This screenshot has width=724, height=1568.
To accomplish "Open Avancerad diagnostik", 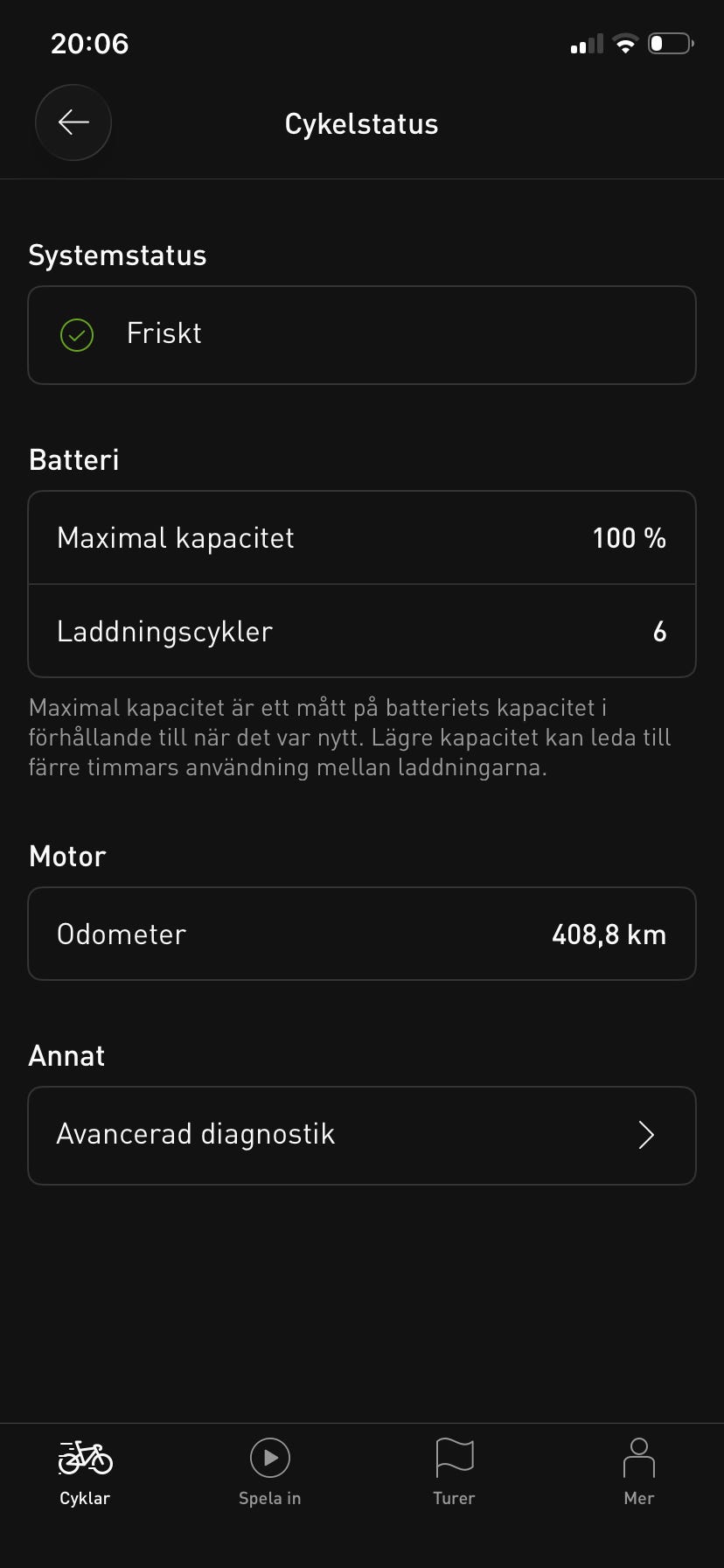I will click(362, 1136).
